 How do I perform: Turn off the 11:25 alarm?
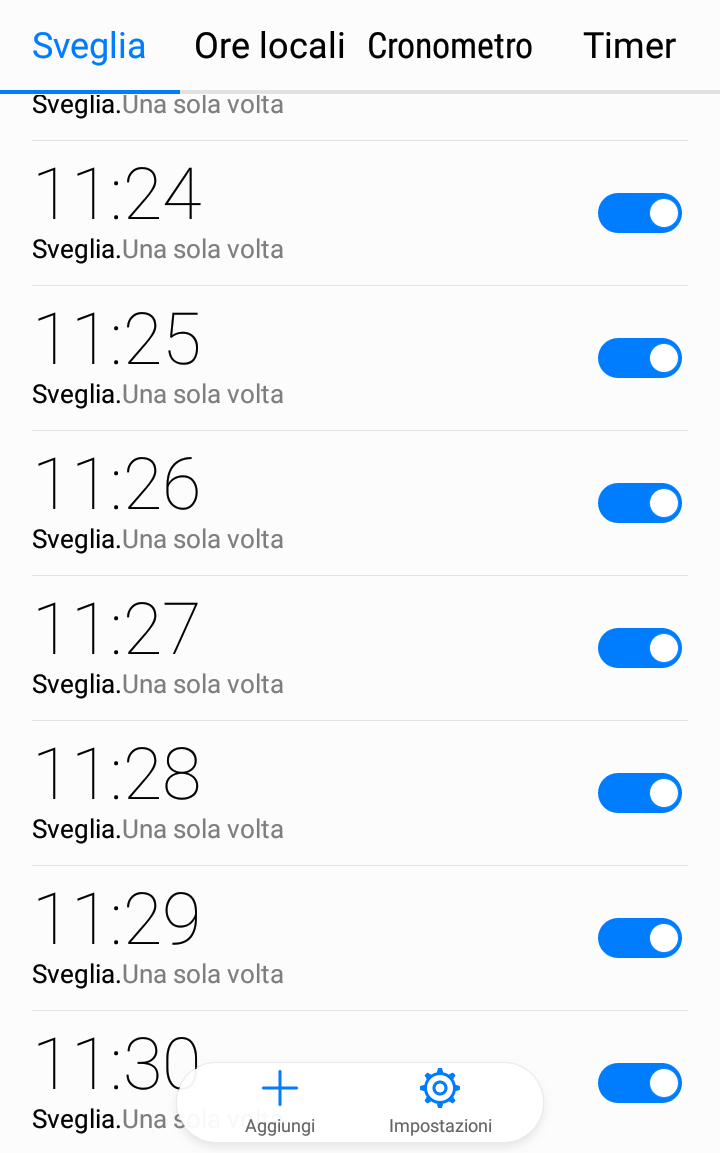[639, 358]
